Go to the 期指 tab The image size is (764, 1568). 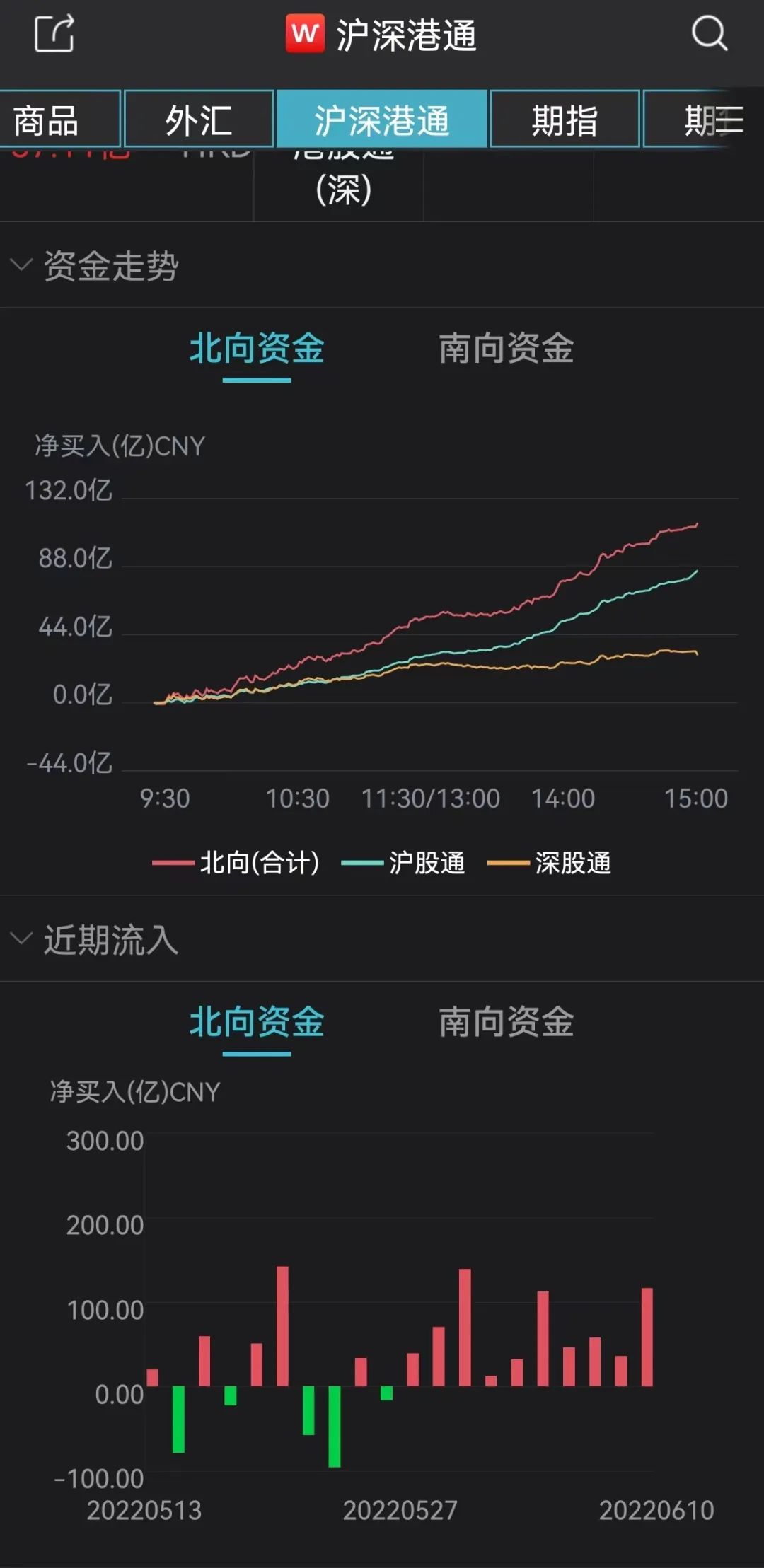point(565,120)
